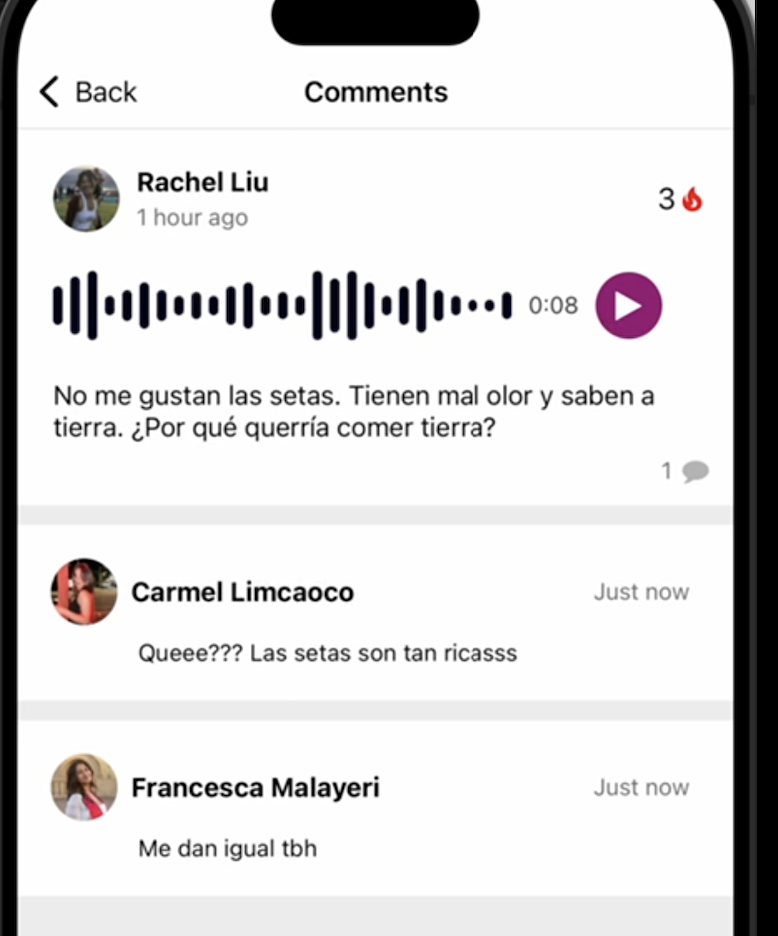Viewport: 778px width, 936px height.
Task: Play Rachel Liu's voice comment
Action: coord(628,305)
